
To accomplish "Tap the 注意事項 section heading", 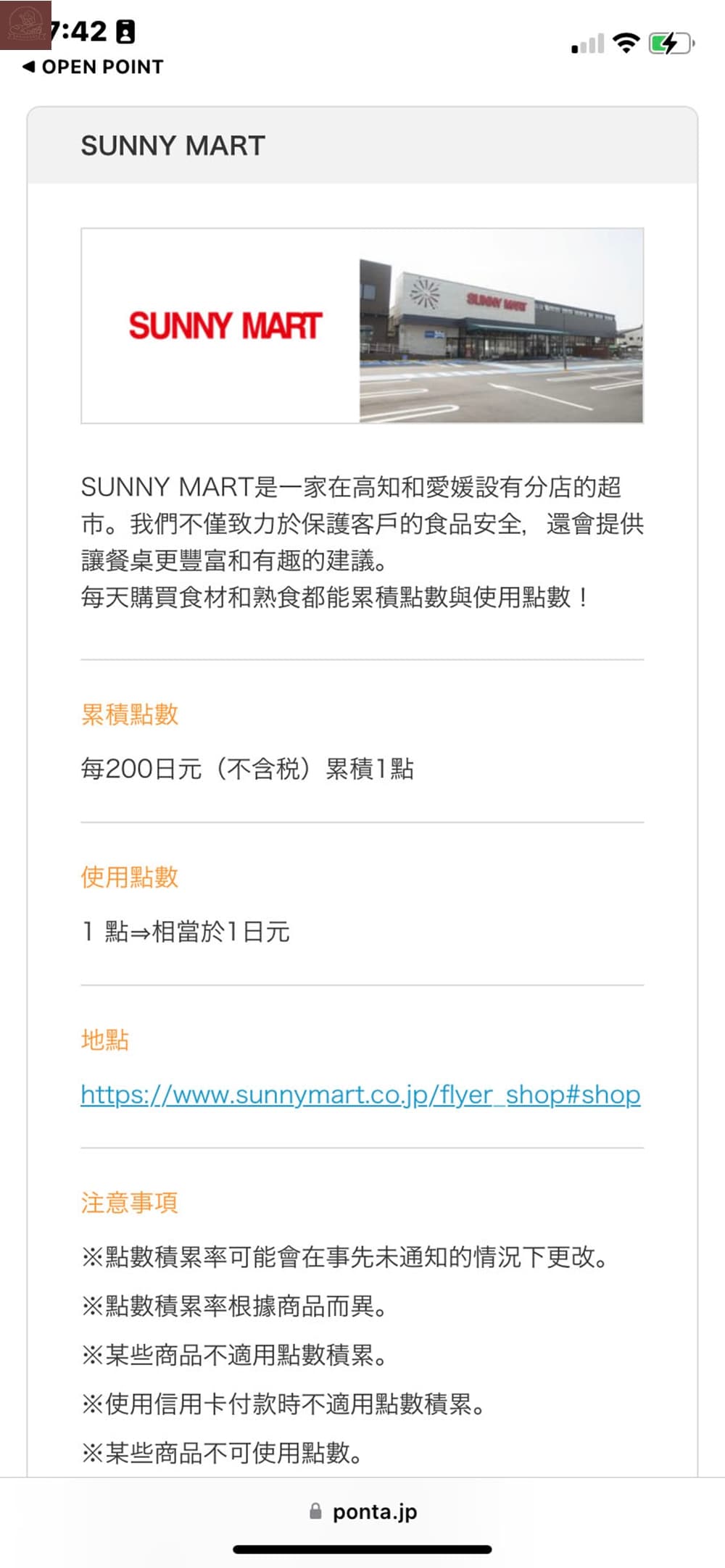I will click(127, 1202).
